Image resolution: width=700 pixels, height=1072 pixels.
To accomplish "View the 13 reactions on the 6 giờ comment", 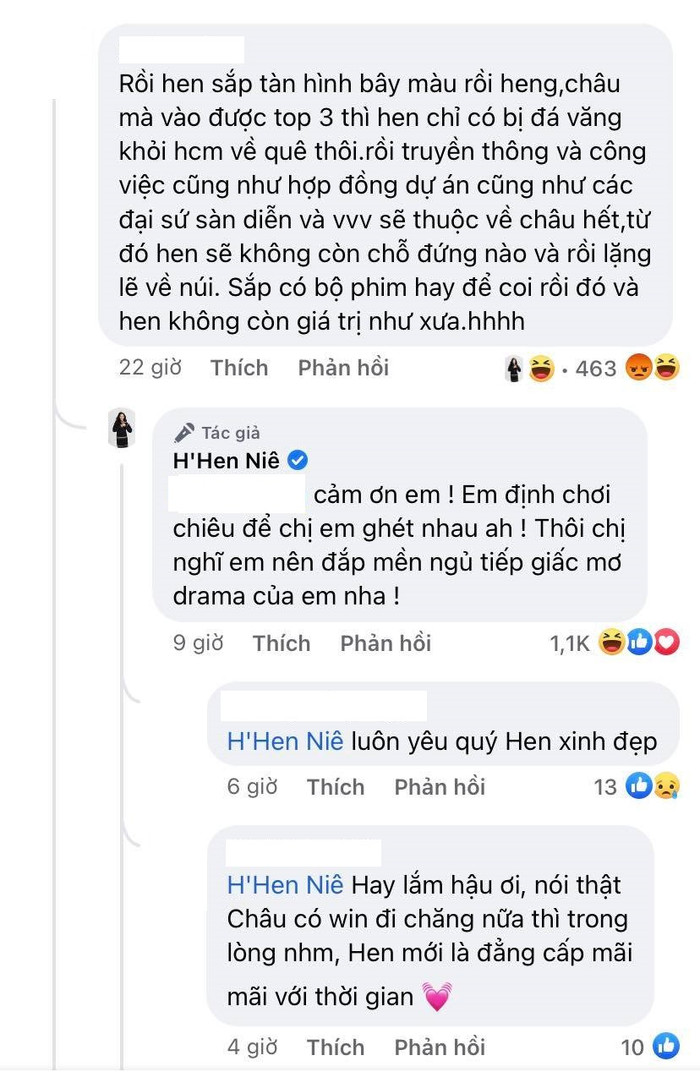I will pyautogui.click(x=605, y=787).
